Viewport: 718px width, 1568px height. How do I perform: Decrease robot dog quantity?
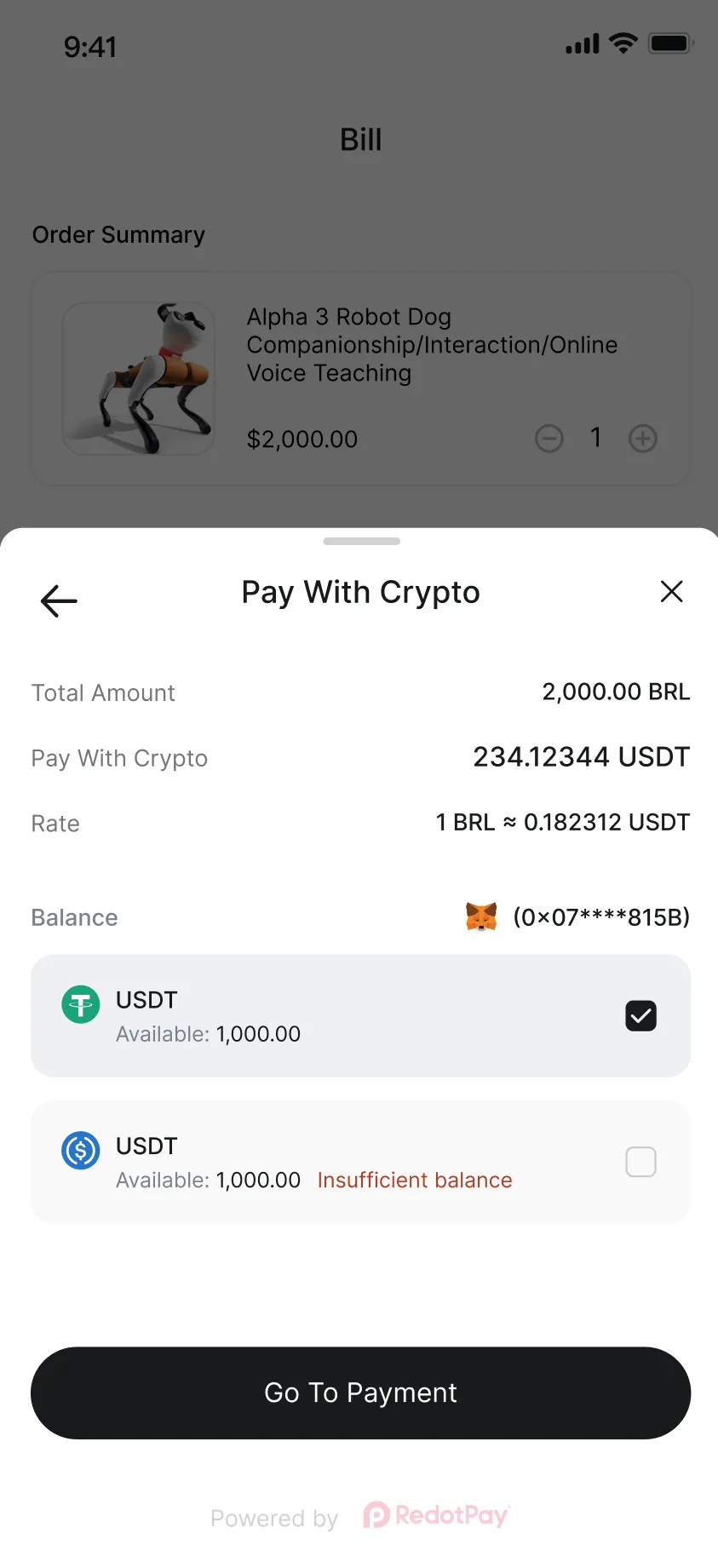pyautogui.click(x=549, y=439)
